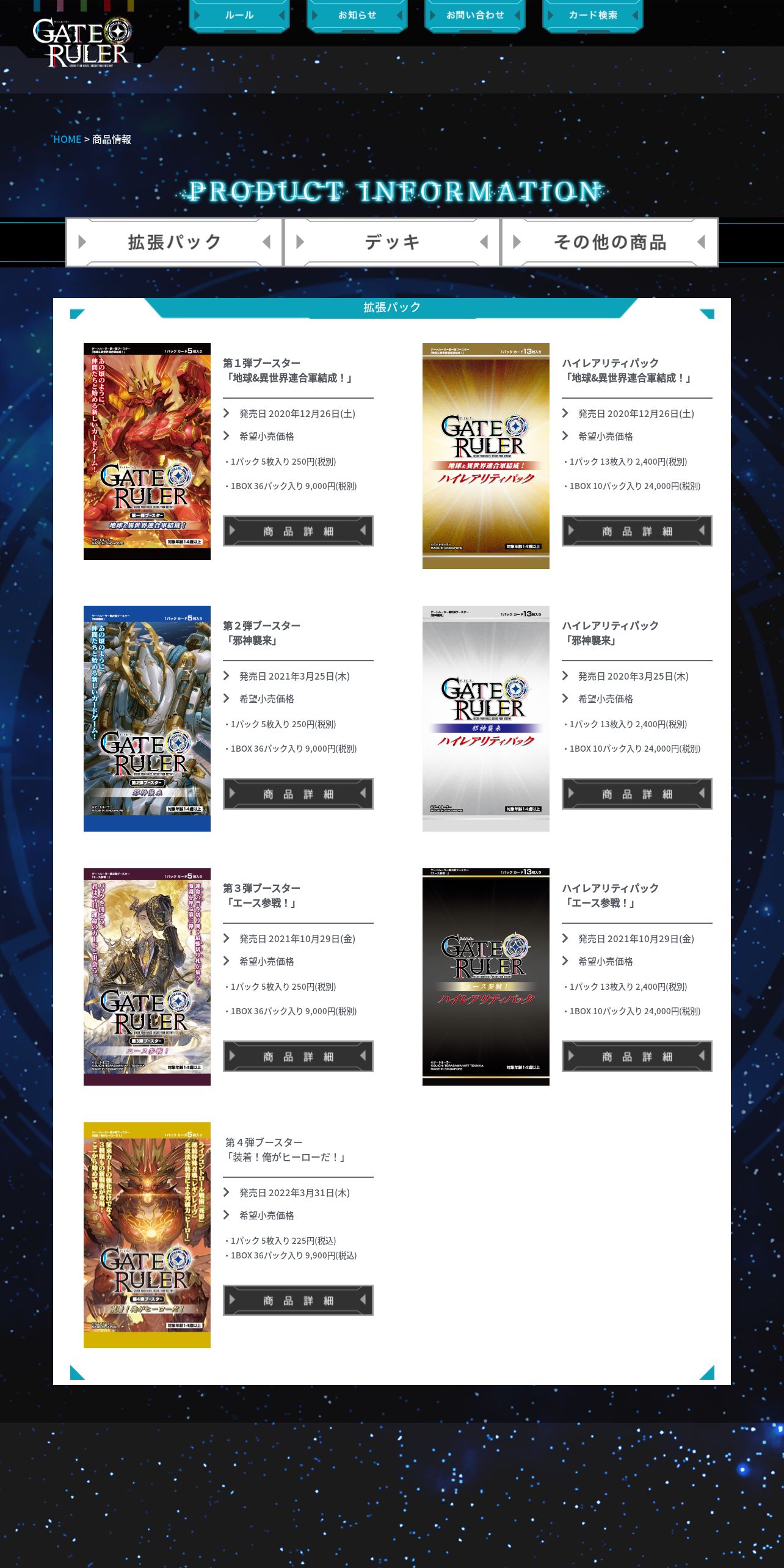View 商品詳細 for 第2弾ブースター 邪神襲来
Image resolution: width=784 pixels, height=1568 pixels.
tap(298, 794)
